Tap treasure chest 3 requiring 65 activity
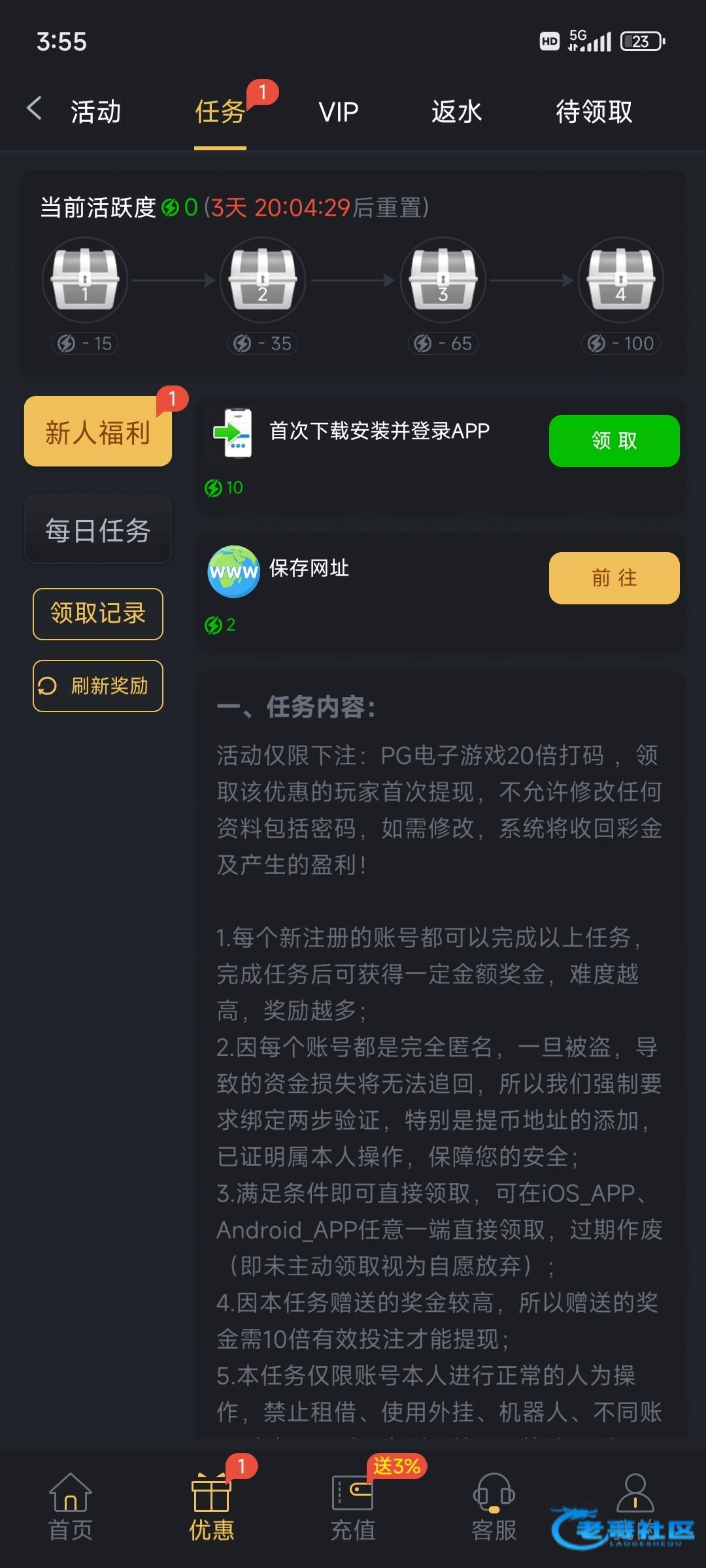The height and width of the screenshot is (1568, 706). point(443,280)
